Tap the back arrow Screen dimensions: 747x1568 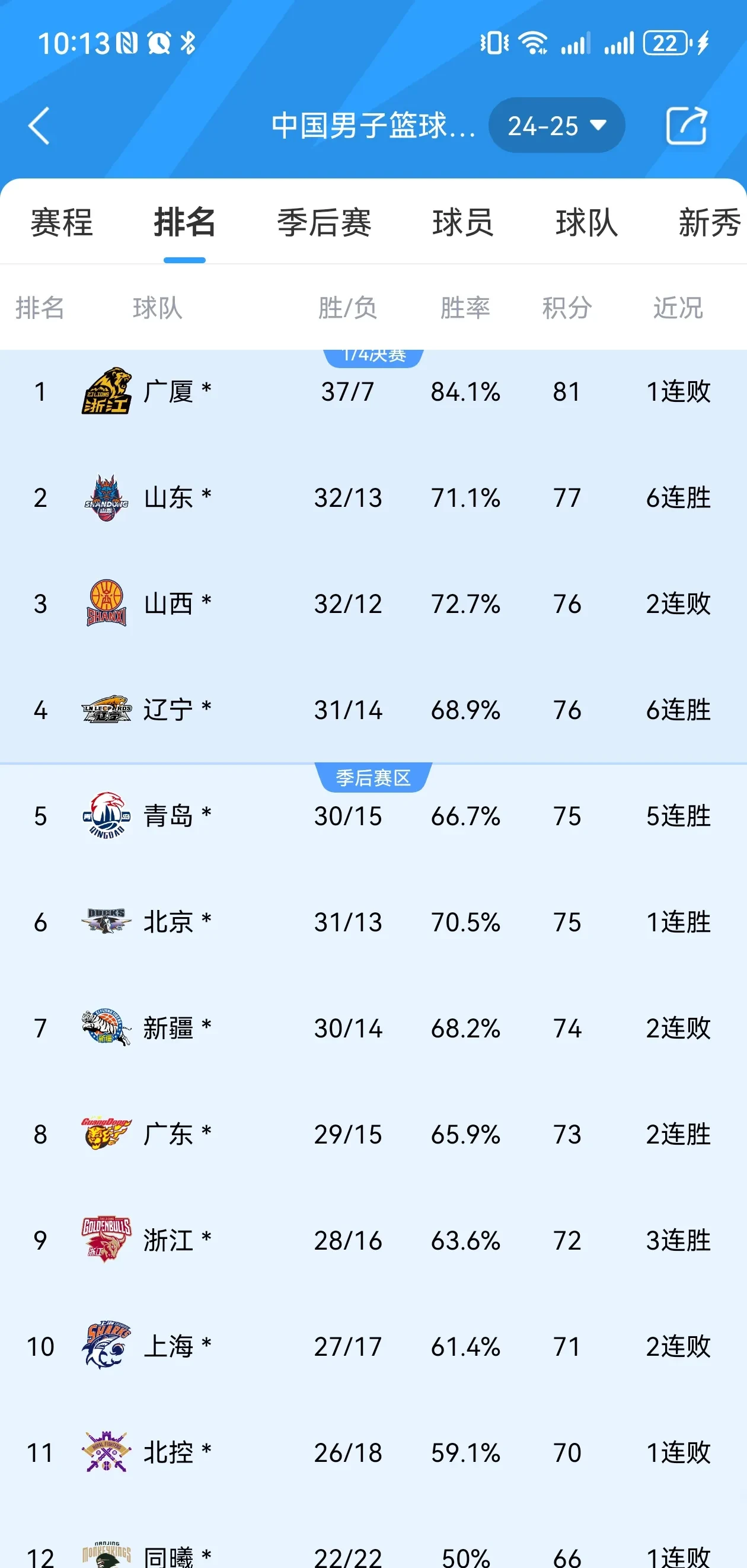click(x=39, y=126)
